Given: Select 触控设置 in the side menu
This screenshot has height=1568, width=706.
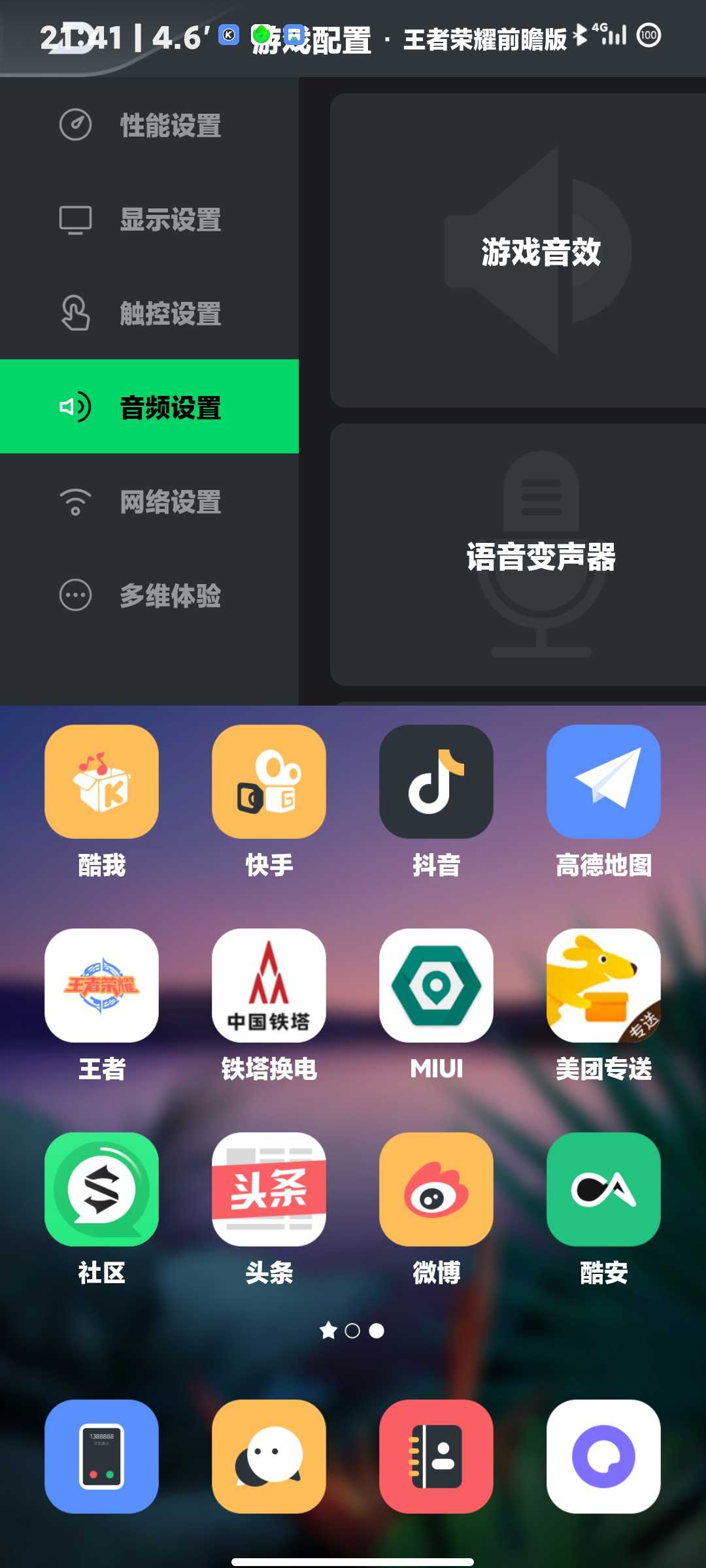Looking at the screenshot, I should point(149,313).
